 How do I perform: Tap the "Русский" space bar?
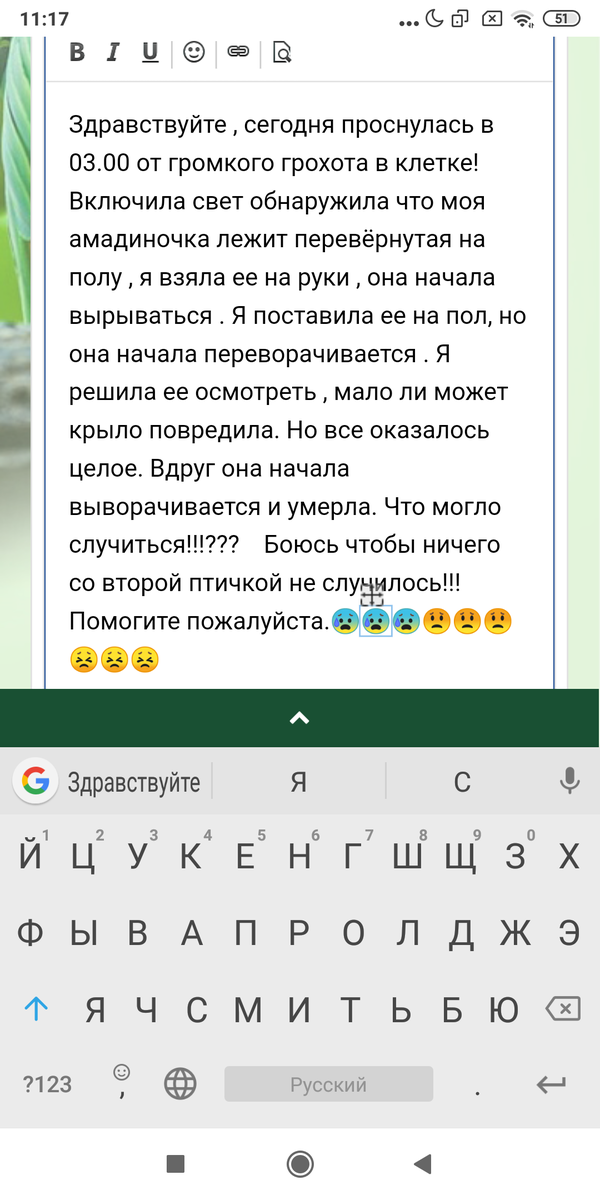[328, 1084]
